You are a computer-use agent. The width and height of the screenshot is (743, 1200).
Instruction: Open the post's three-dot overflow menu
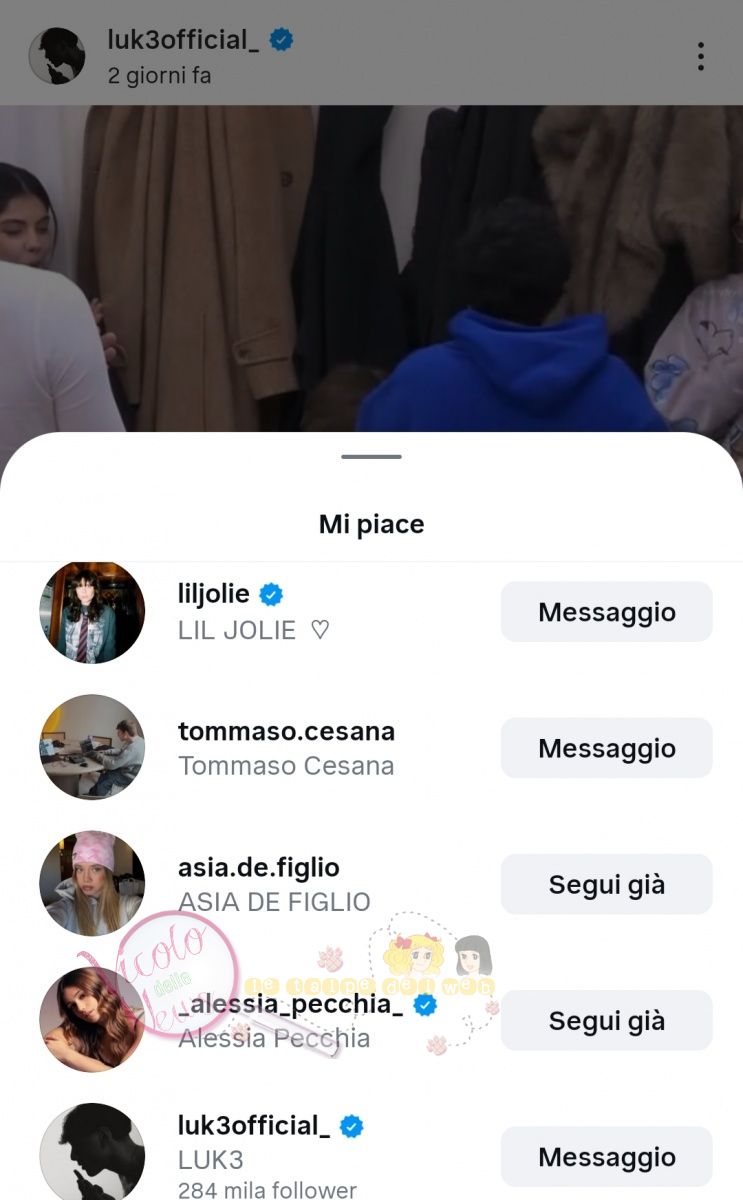click(701, 56)
